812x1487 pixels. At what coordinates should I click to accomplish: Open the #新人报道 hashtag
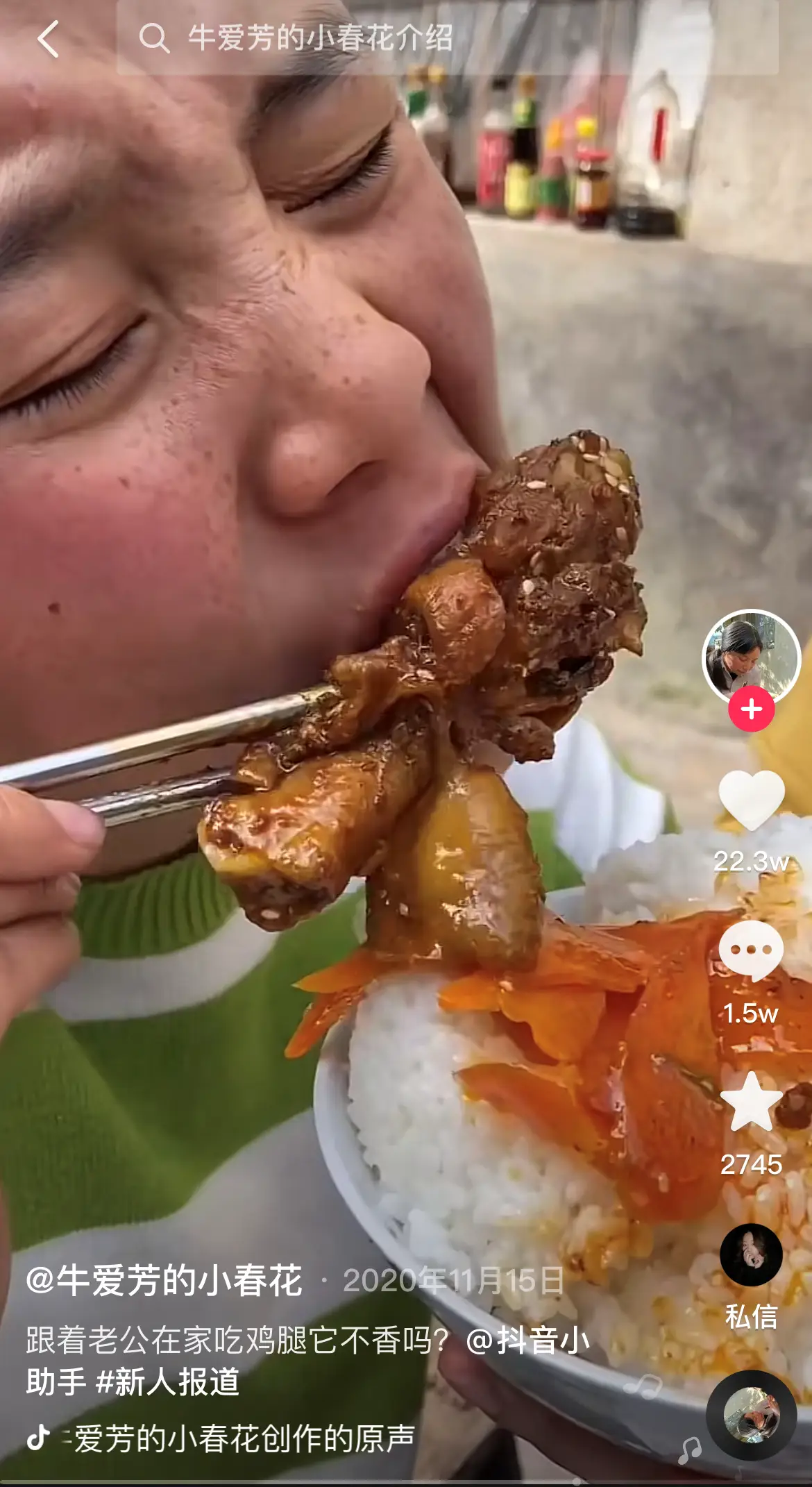click(167, 1381)
